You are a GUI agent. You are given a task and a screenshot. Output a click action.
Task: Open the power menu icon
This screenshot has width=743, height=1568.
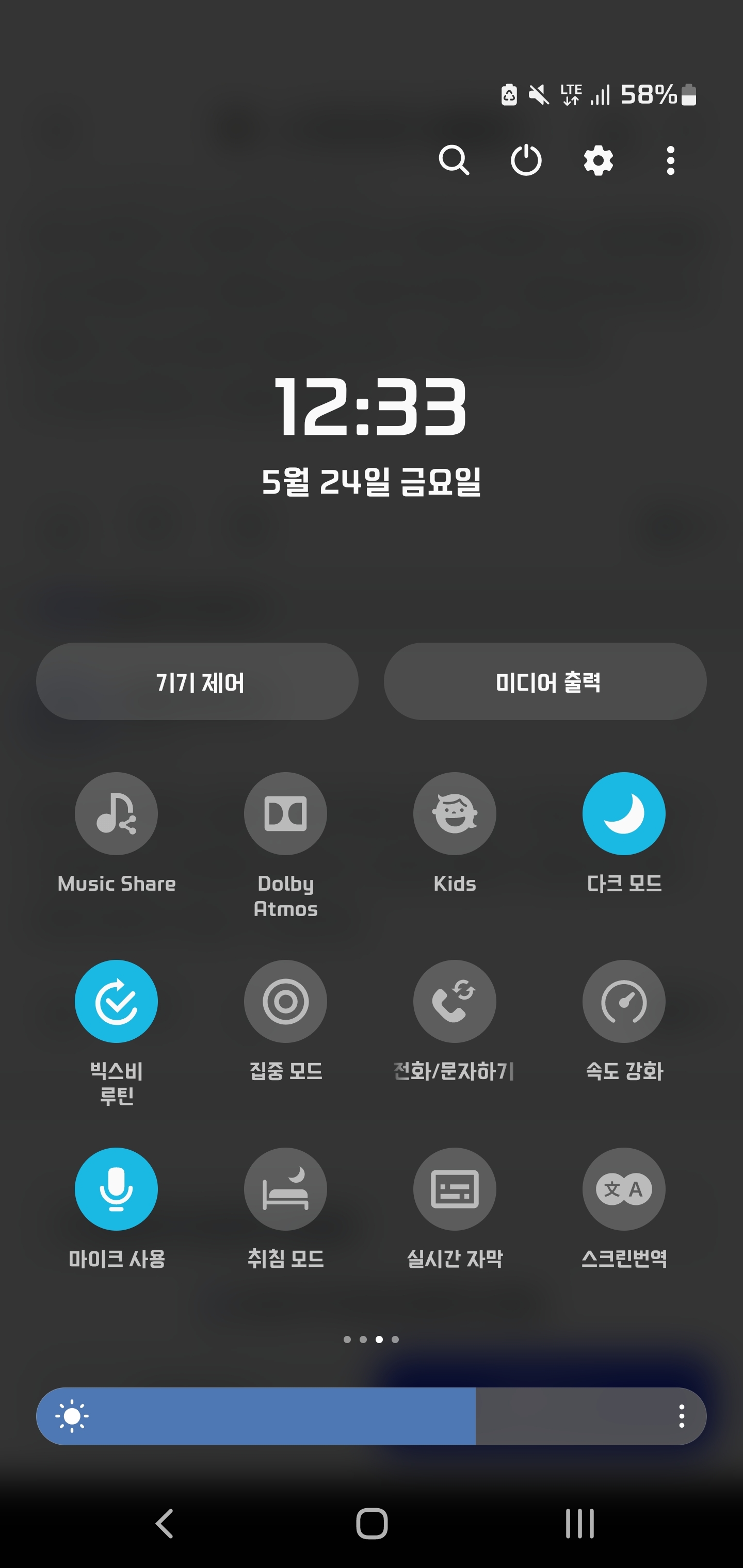[x=526, y=161]
